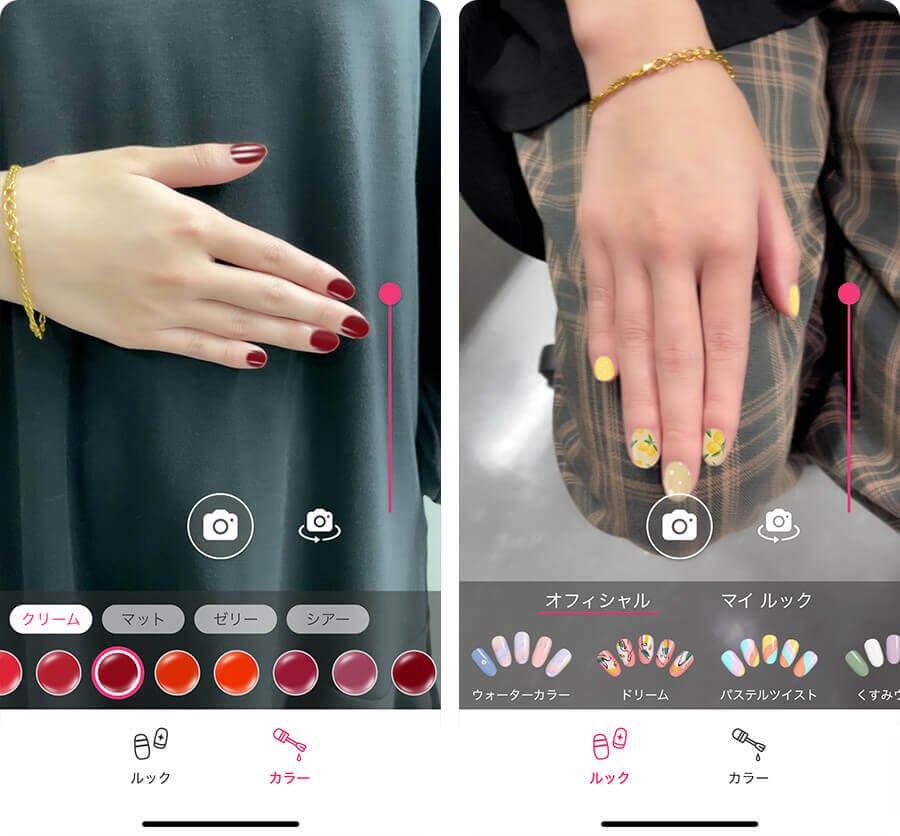Viewport: 900px width, 836px height.
Task: Select the シアー finish chip
Action: click(328, 619)
